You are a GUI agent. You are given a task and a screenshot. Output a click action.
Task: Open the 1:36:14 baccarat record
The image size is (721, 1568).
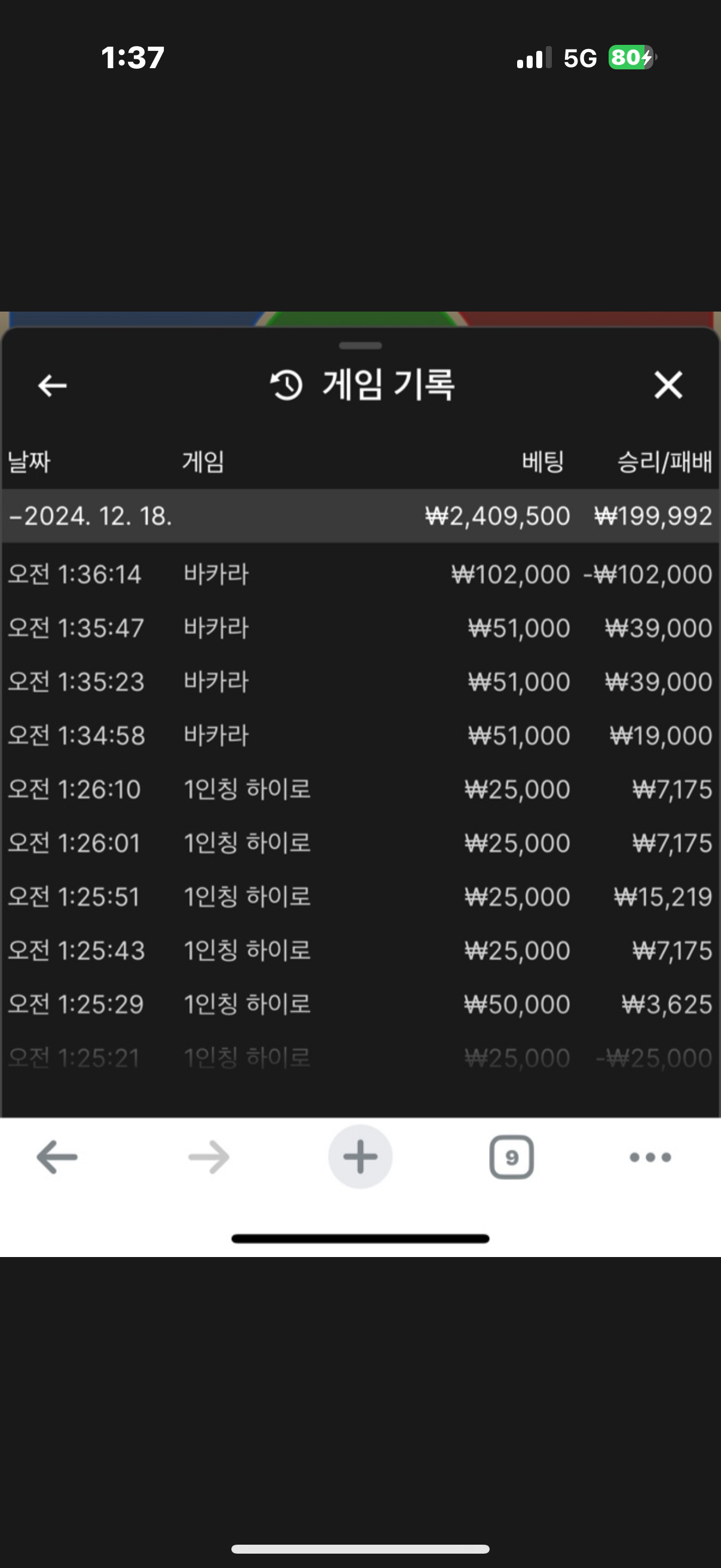360,575
